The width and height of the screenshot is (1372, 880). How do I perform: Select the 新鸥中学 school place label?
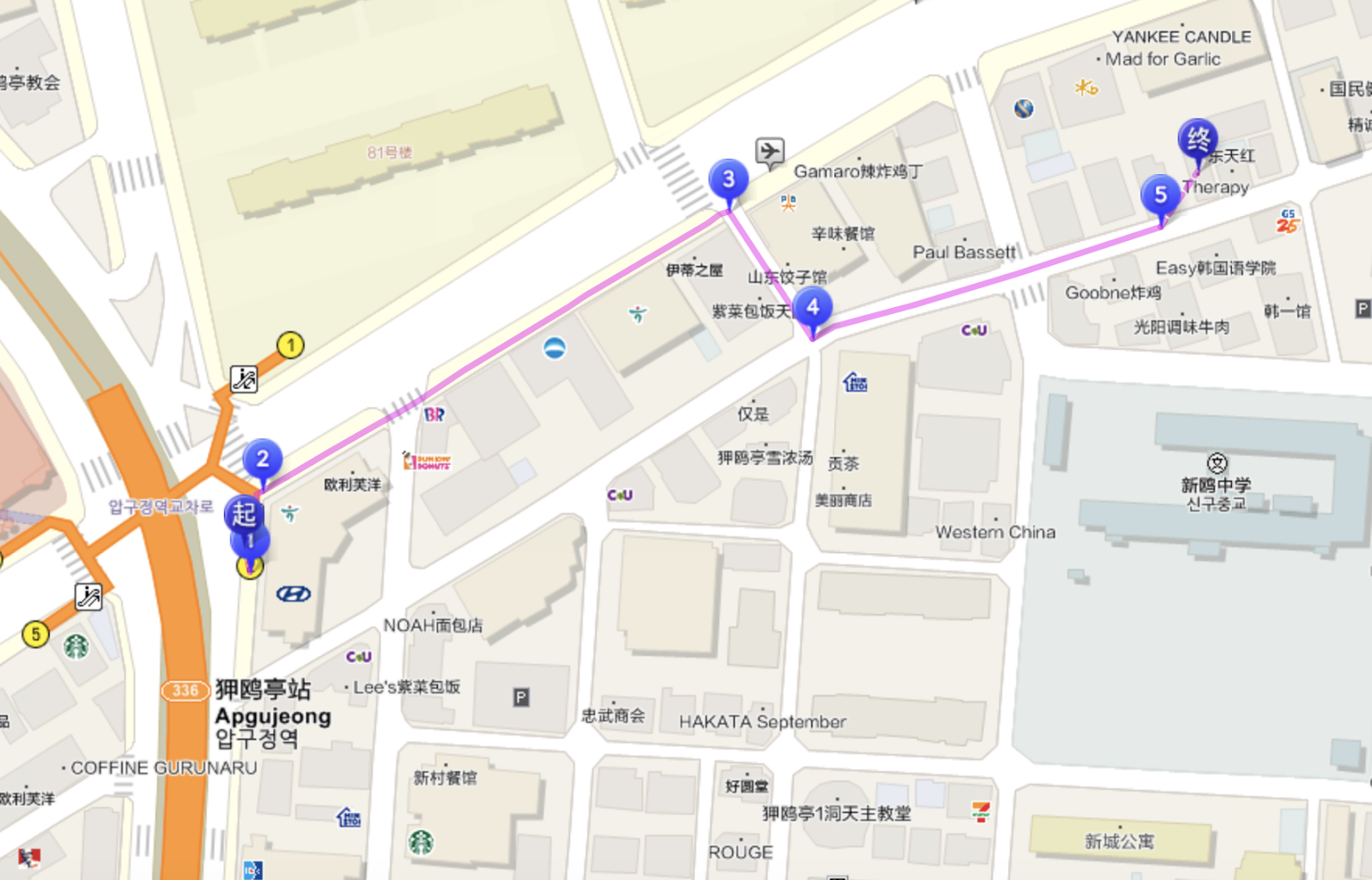pos(1216,485)
